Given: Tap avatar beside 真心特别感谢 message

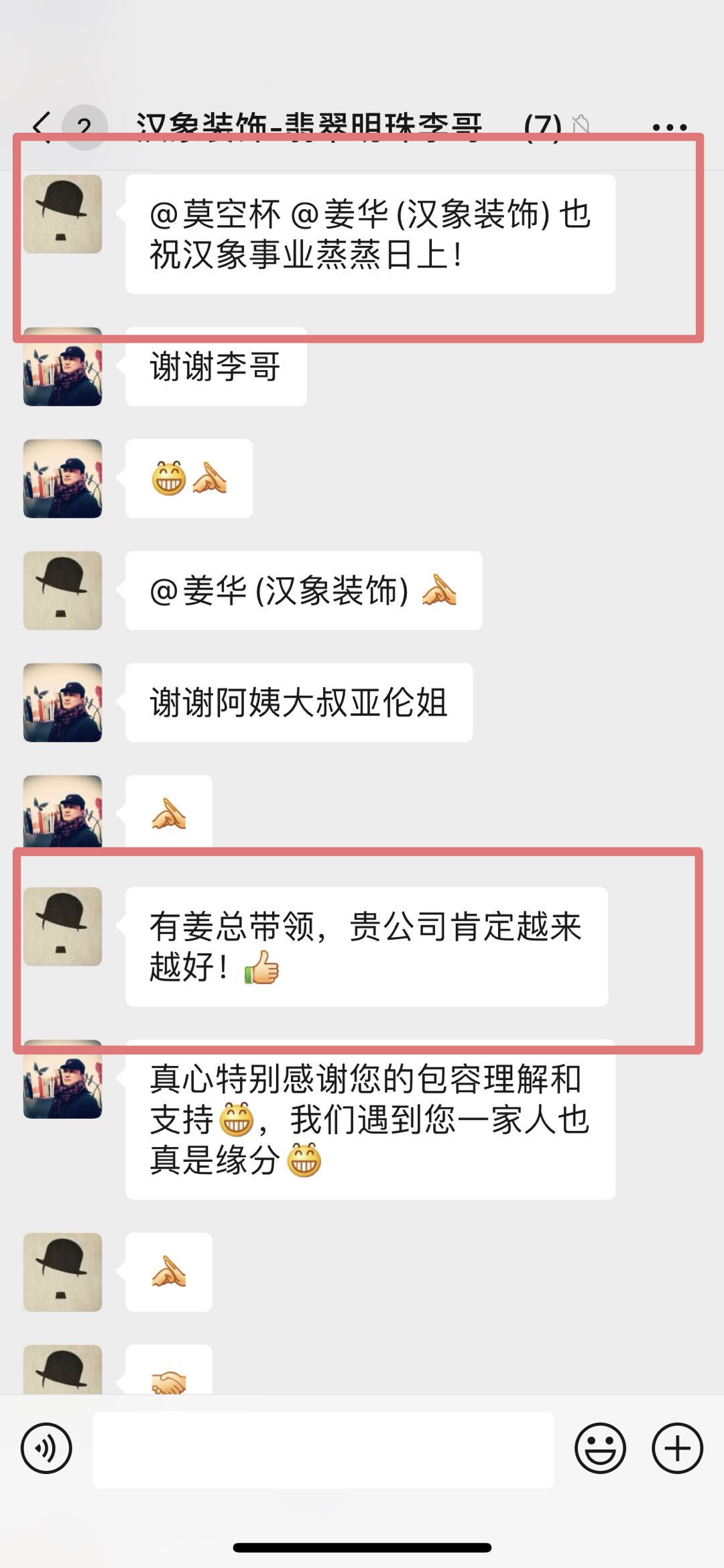Looking at the screenshot, I should click(x=62, y=1081).
